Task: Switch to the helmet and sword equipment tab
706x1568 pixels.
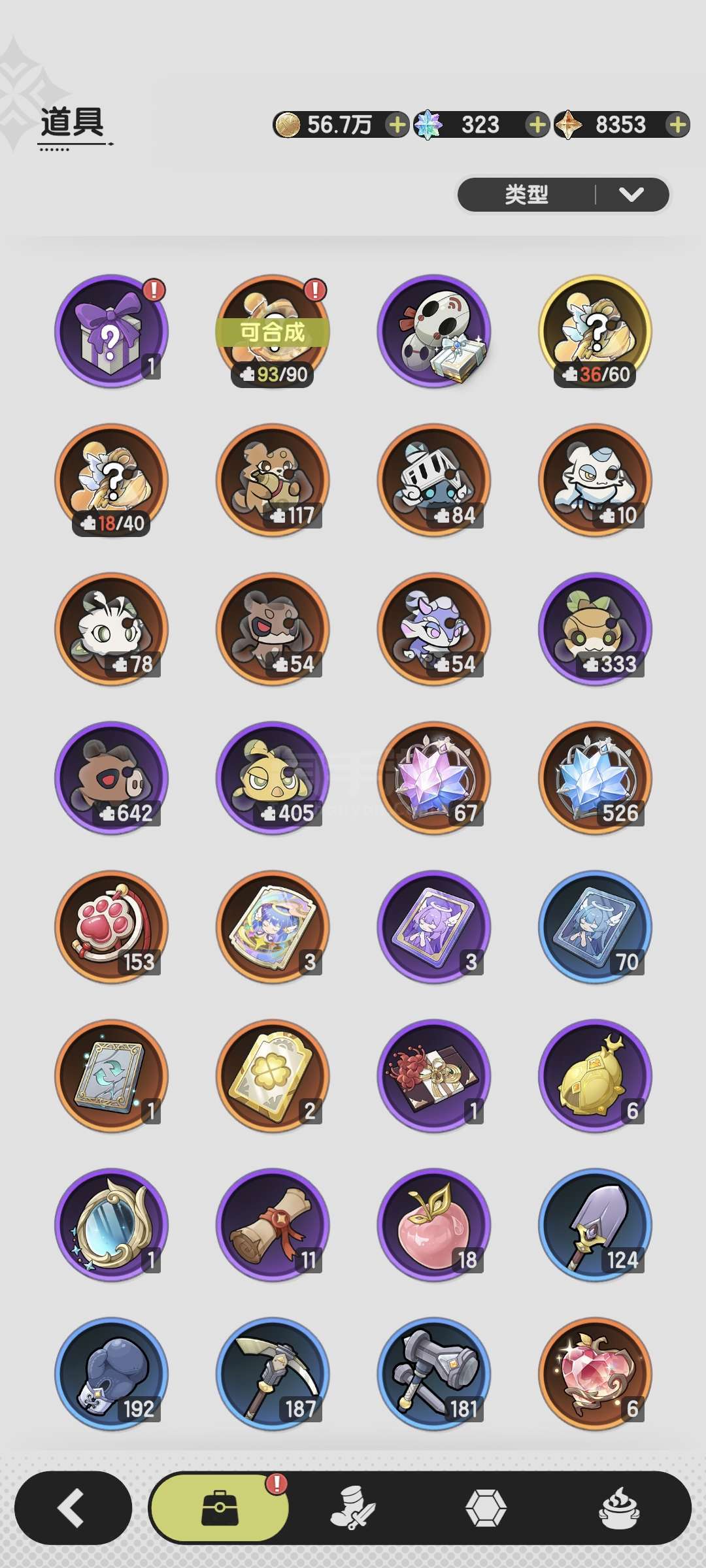Action: coord(352,1508)
